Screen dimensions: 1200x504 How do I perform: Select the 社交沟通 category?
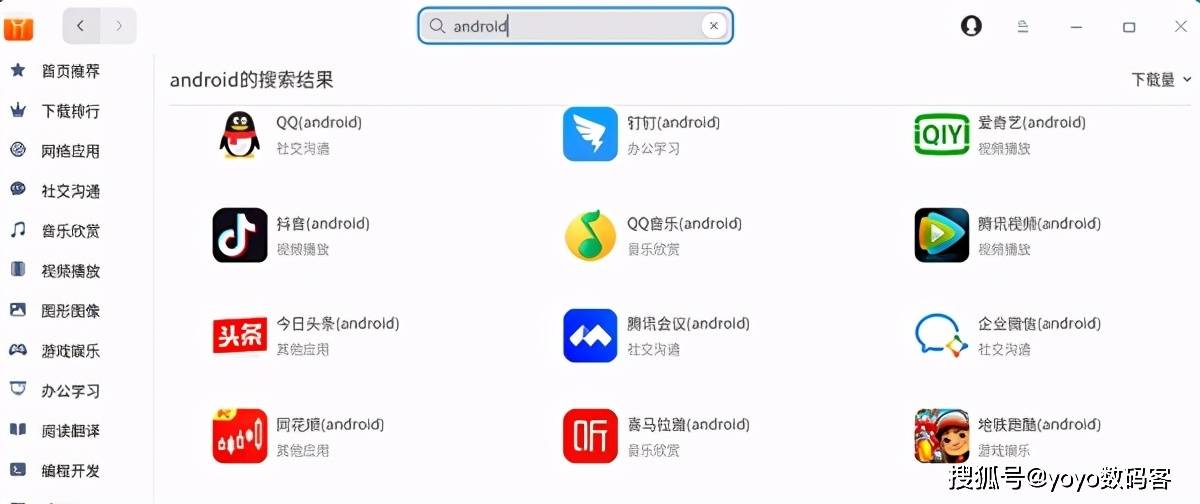pos(70,191)
